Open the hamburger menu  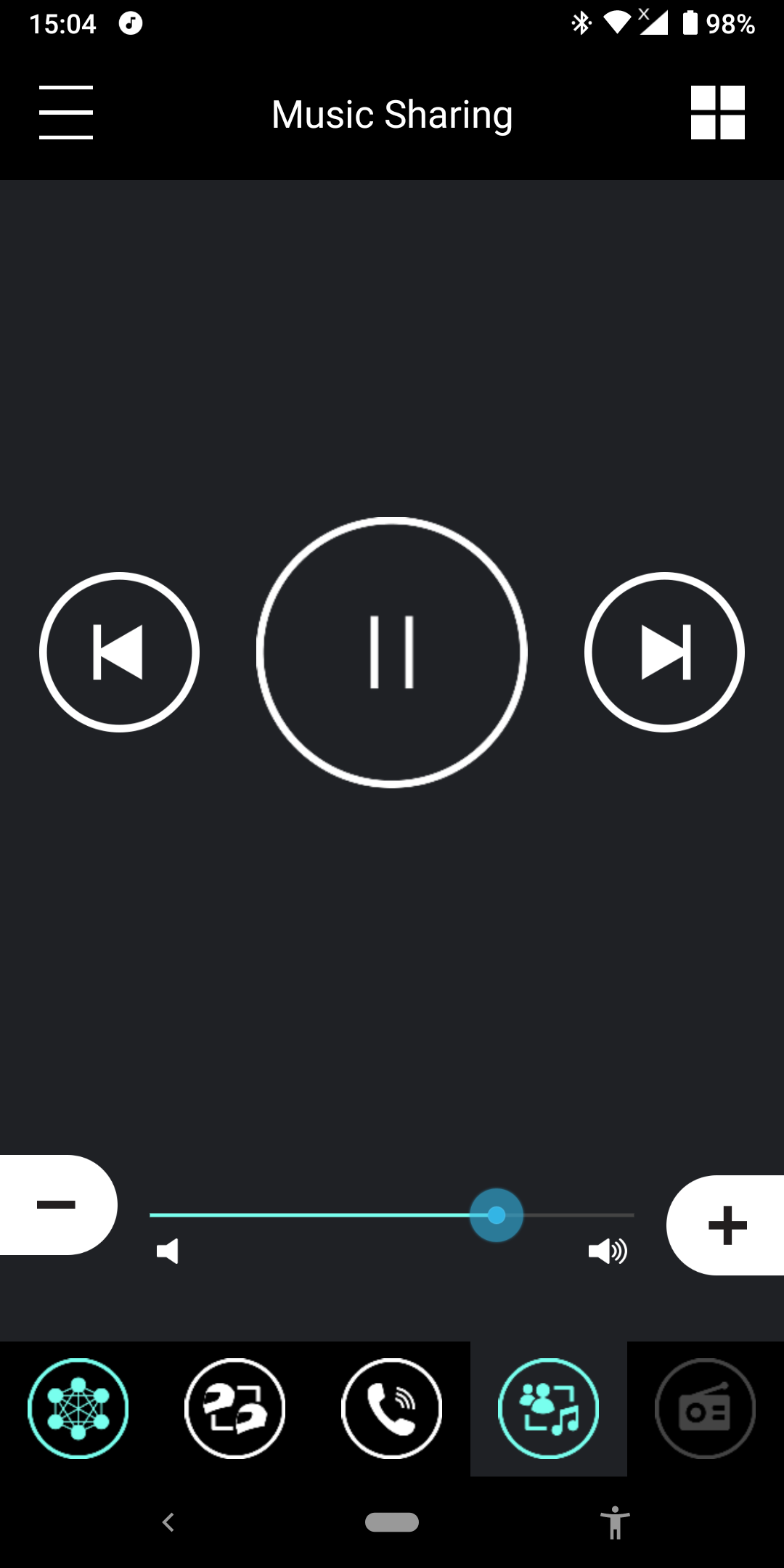(66, 113)
